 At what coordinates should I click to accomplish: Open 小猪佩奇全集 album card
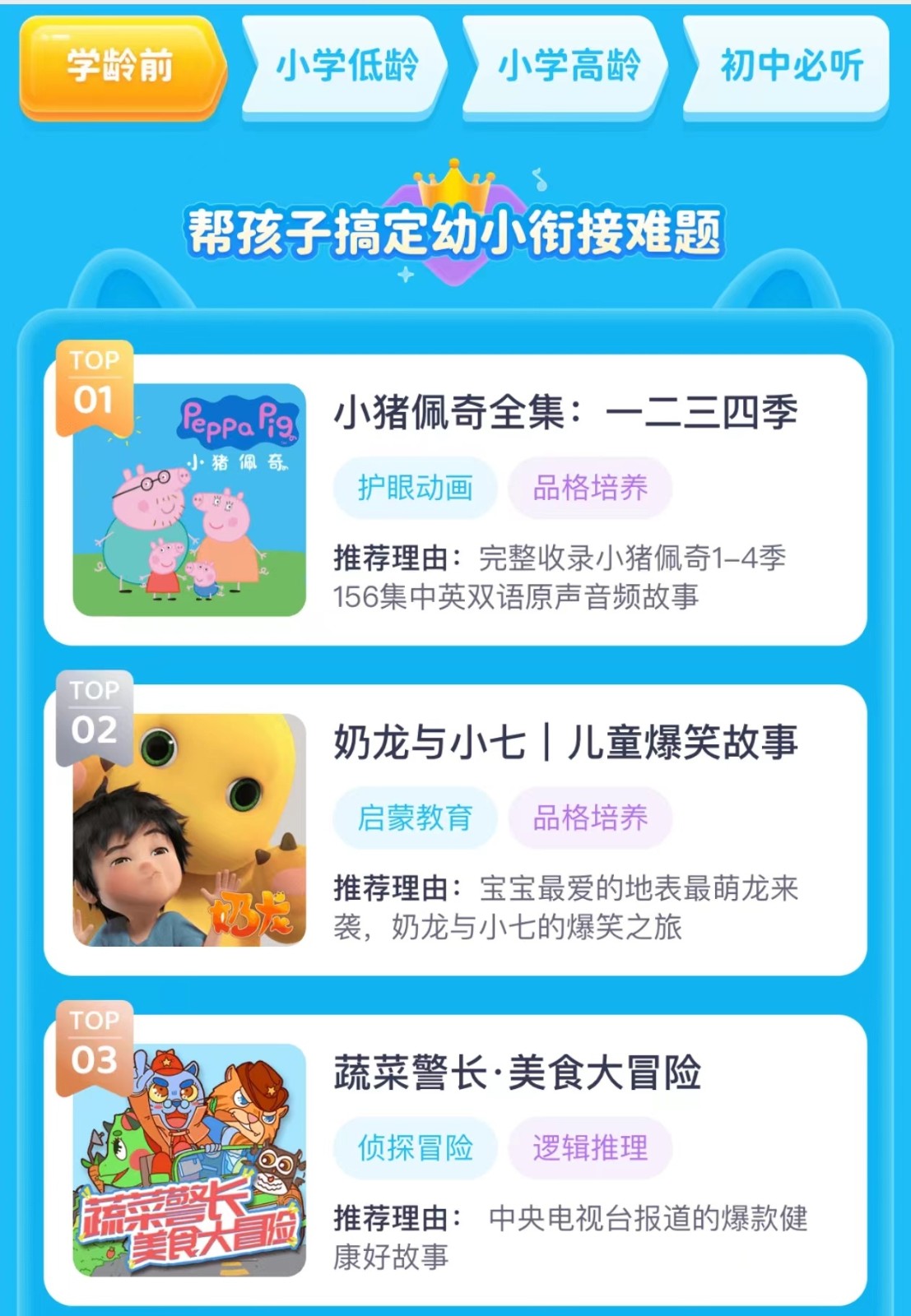[455, 499]
